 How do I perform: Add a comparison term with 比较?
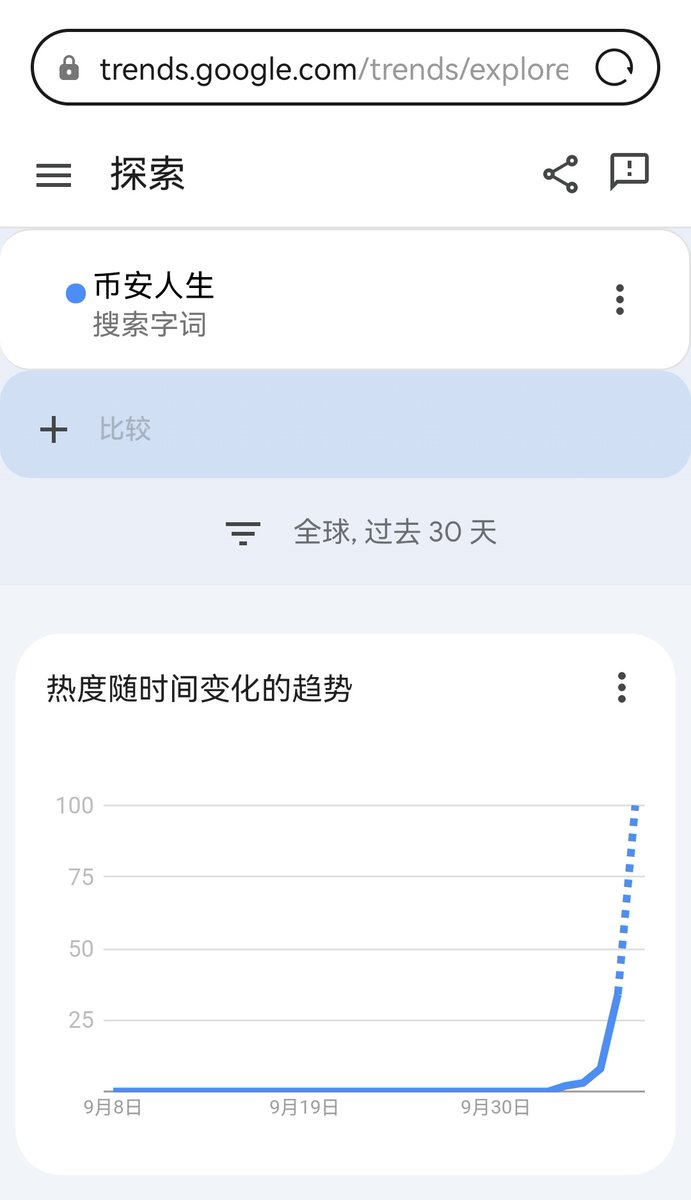[125, 429]
